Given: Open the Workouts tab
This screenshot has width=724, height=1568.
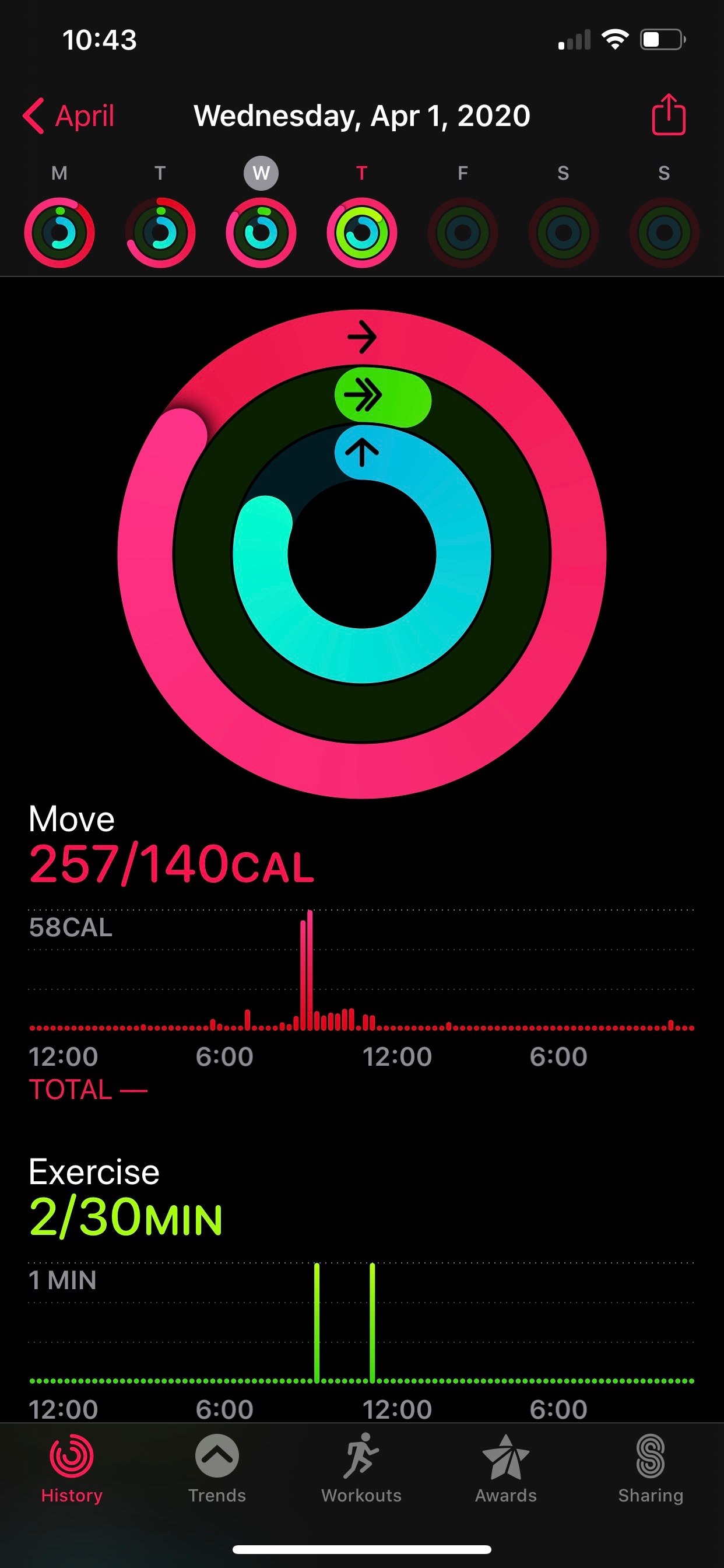Looking at the screenshot, I should click(x=361, y=1468).
